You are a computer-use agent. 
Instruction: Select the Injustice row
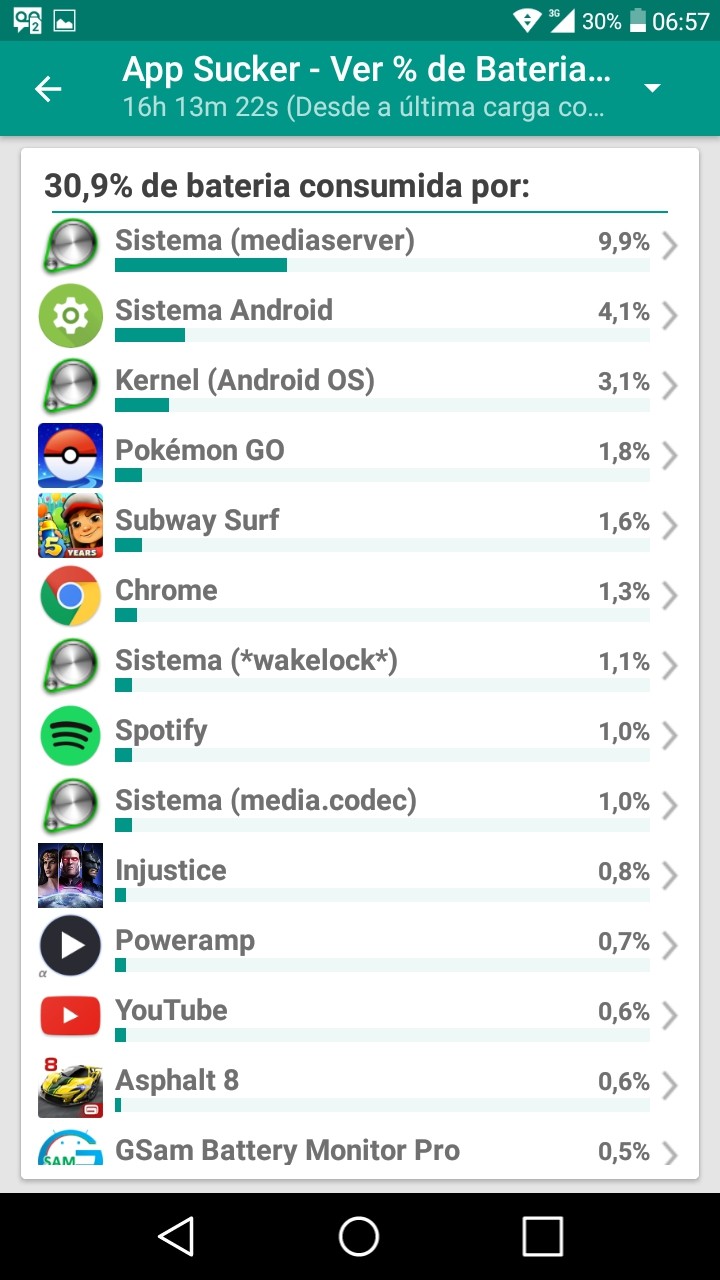coord(360,876)
